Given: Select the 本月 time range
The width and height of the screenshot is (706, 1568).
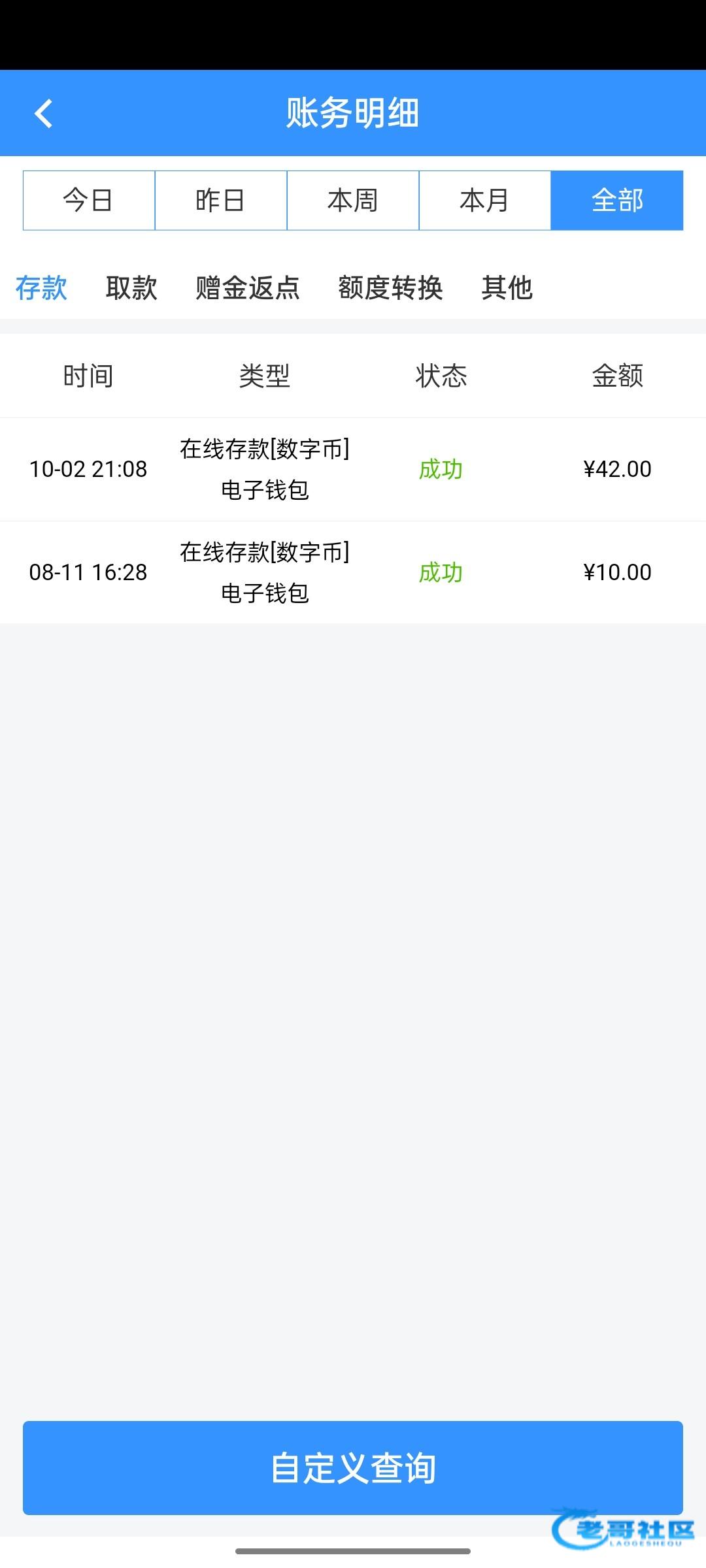Looking at the screenshot, I should (x=485, y=201).
